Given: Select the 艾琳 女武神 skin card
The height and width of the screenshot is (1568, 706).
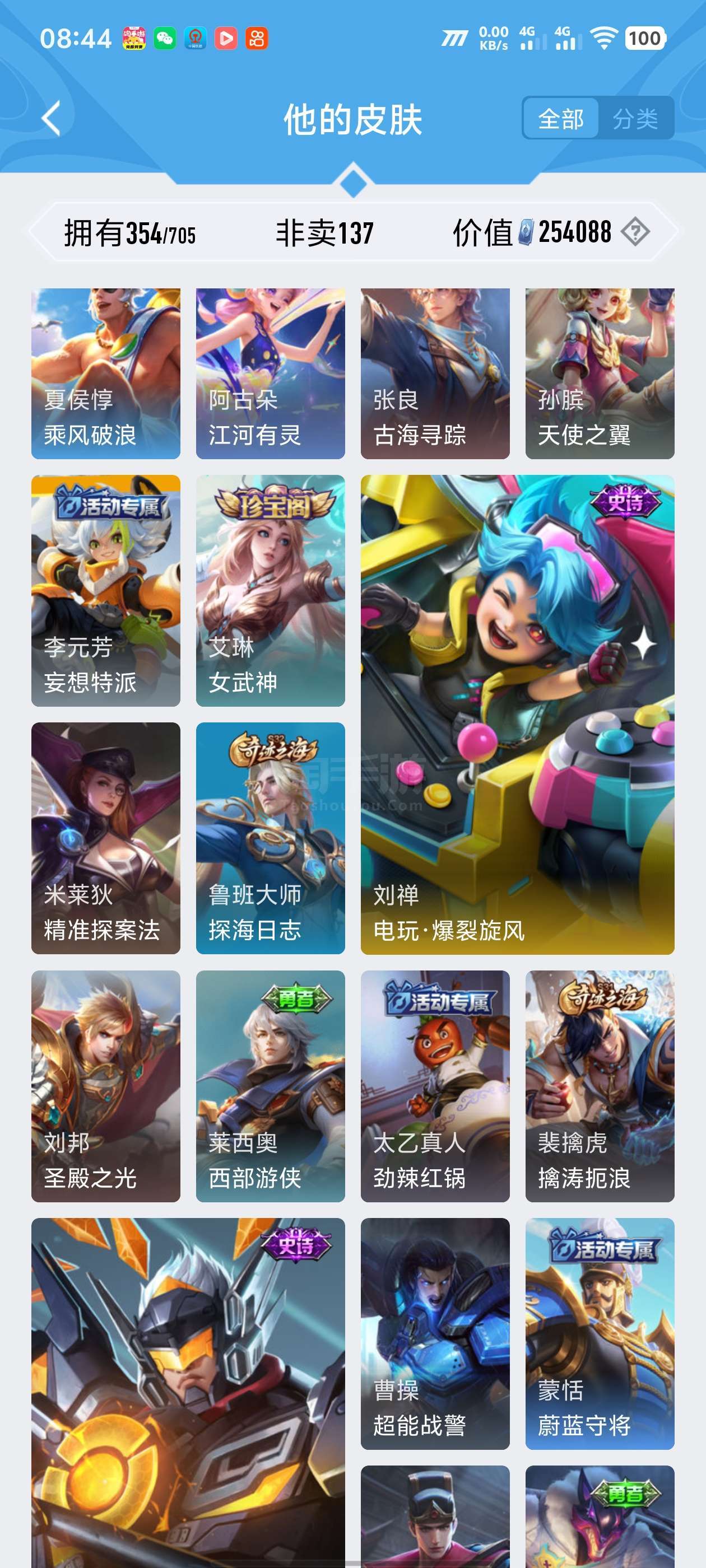Looking at the screenshot, I should coord(271,590).
